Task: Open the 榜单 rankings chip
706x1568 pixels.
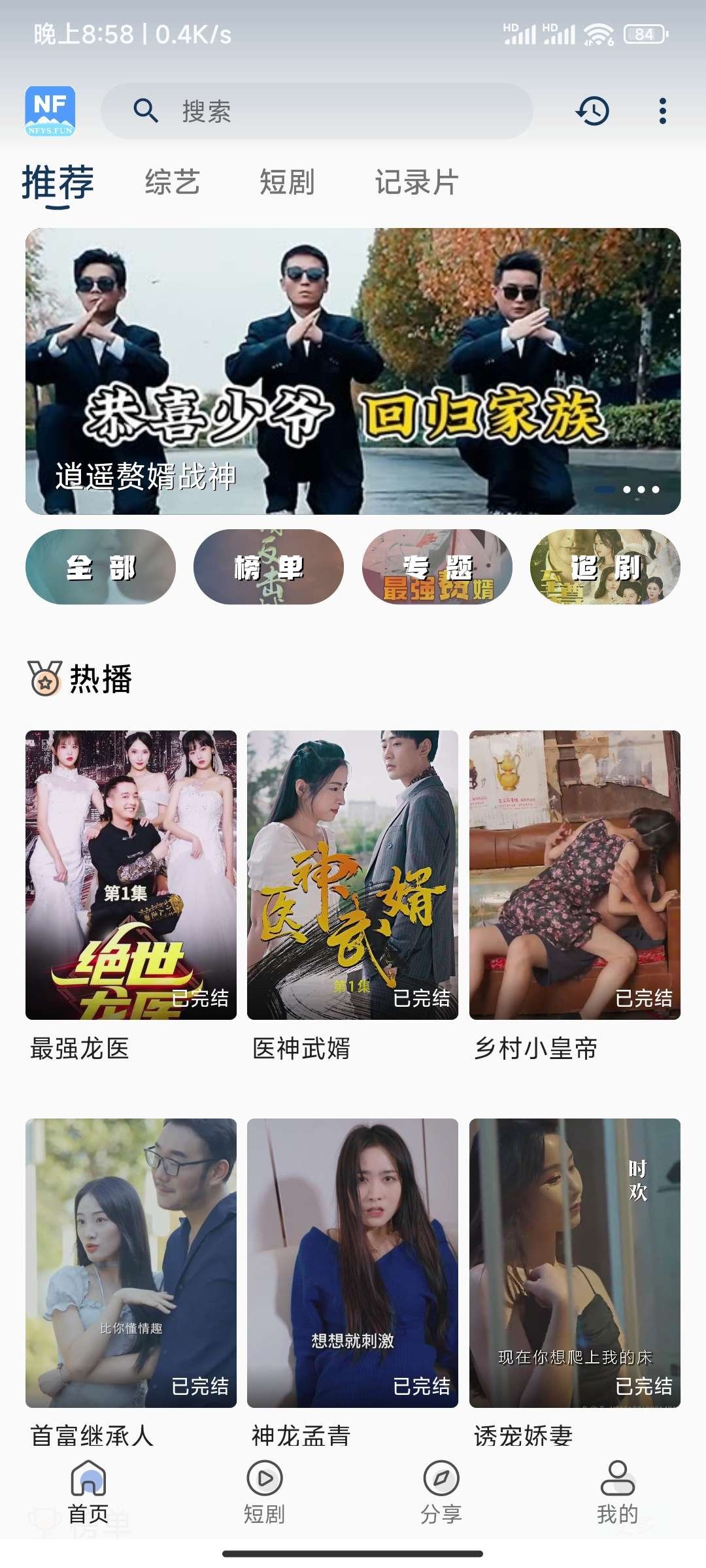Action: pos(269,567)
